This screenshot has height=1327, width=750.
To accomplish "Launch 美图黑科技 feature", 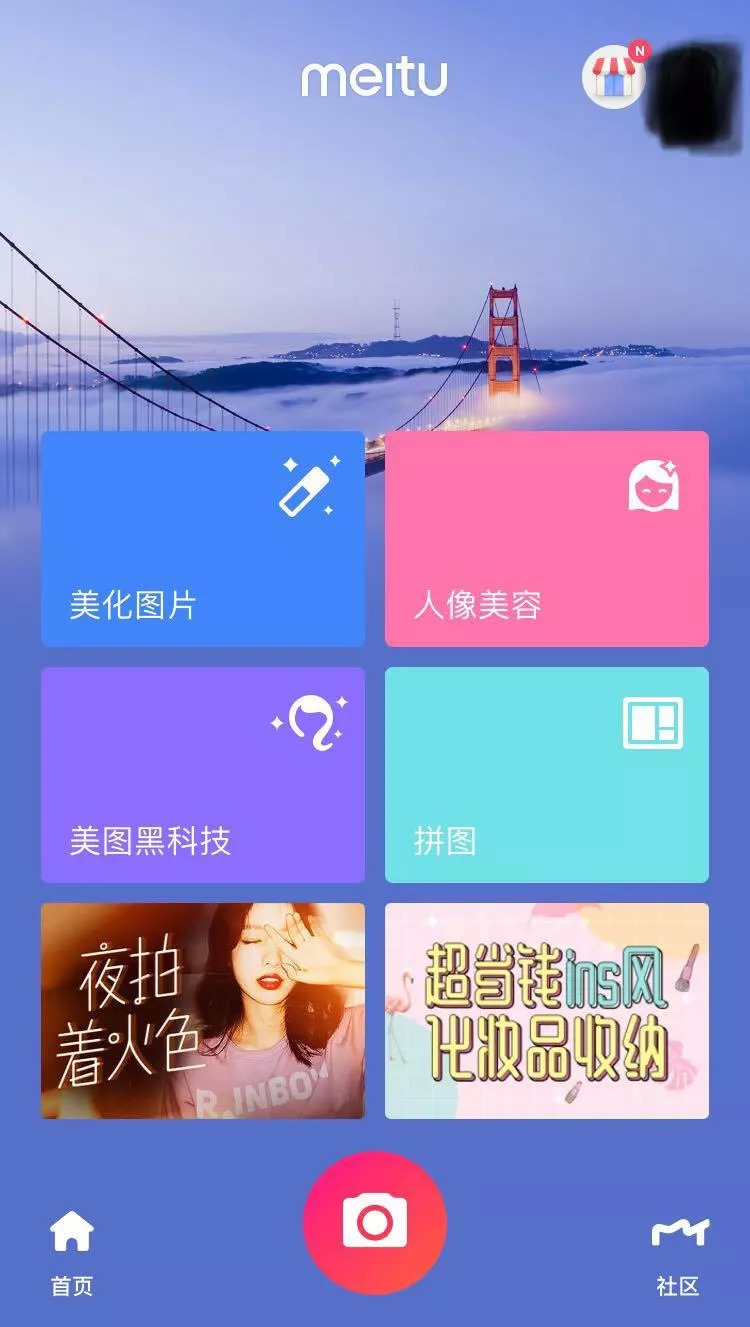I will 203,775.
